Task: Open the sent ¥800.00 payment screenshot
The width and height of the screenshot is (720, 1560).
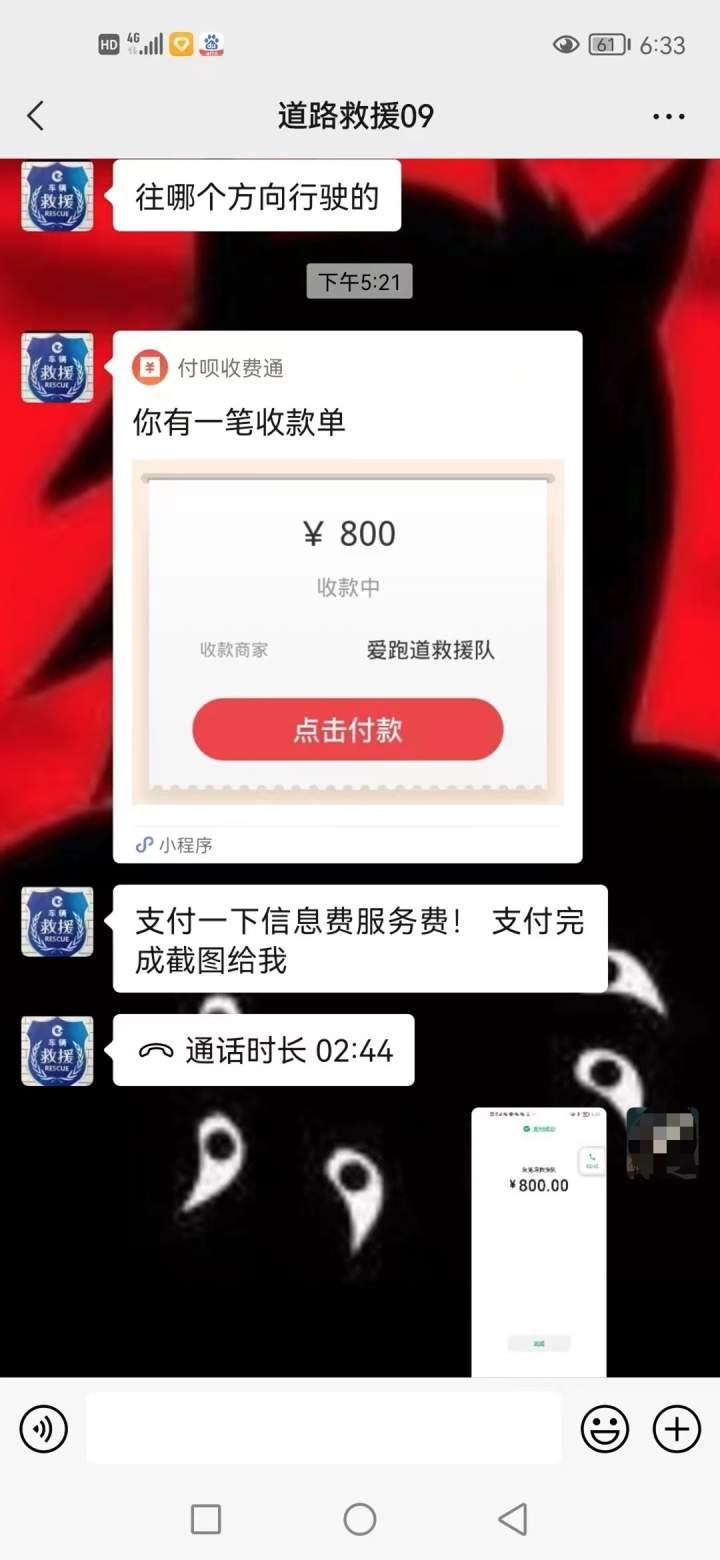Action: 539,1243
